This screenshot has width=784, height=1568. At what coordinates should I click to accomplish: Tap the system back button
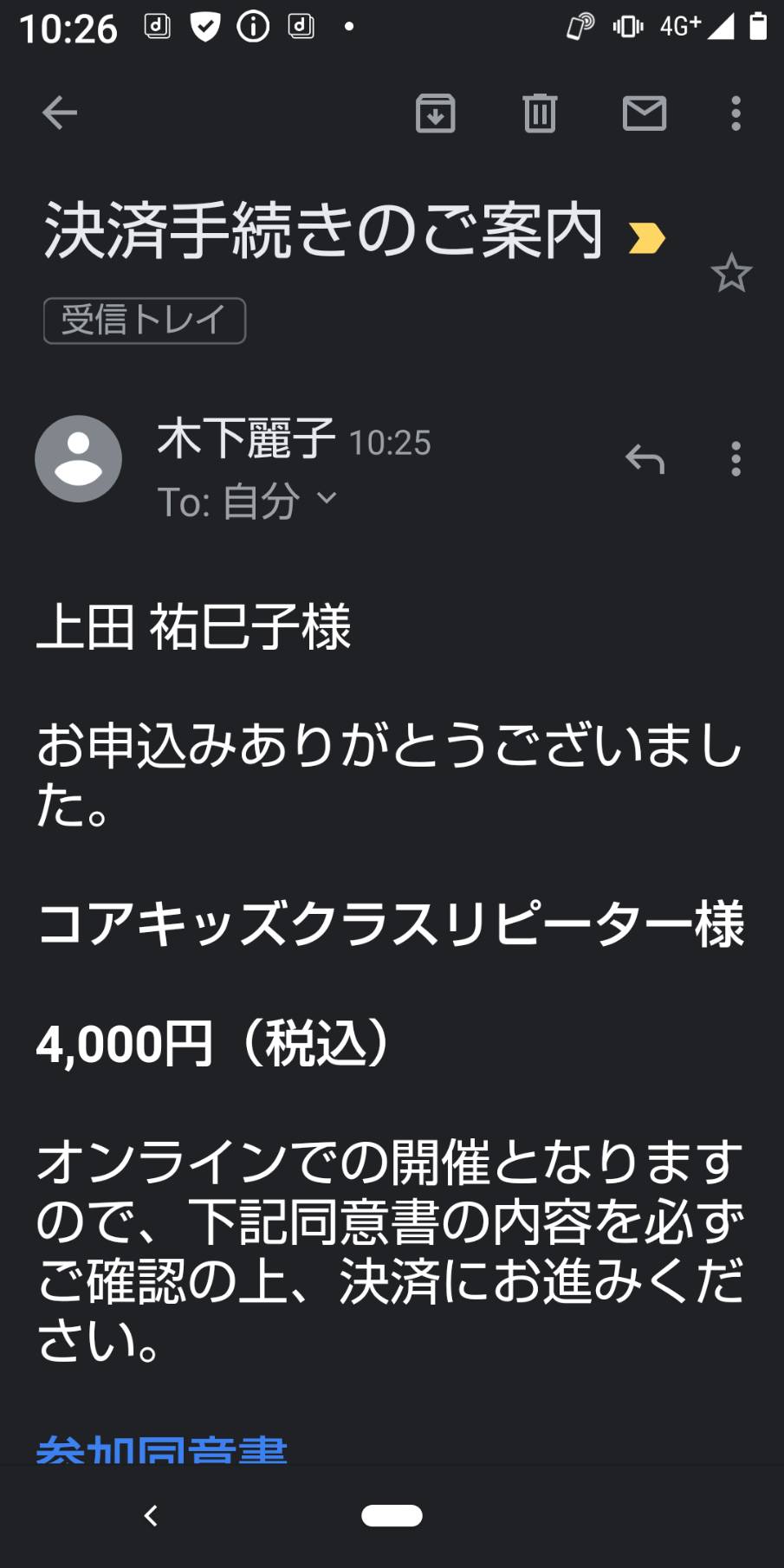pyautogui.click(x=151, y=1515)
